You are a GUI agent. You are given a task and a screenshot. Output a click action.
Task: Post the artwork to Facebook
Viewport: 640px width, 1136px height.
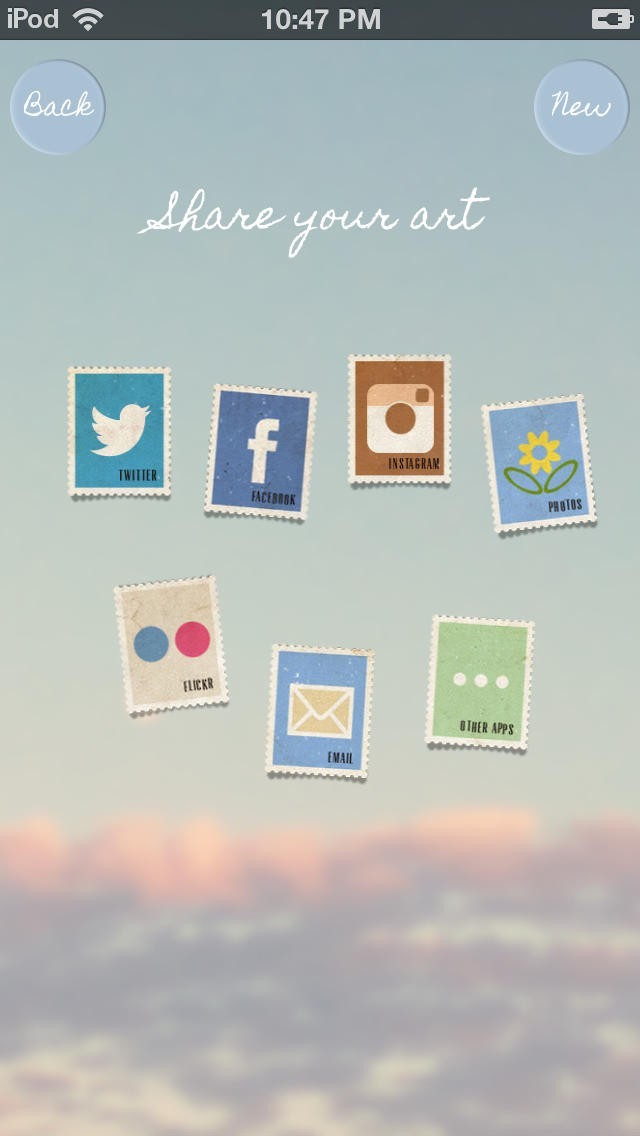pos(261,452)
